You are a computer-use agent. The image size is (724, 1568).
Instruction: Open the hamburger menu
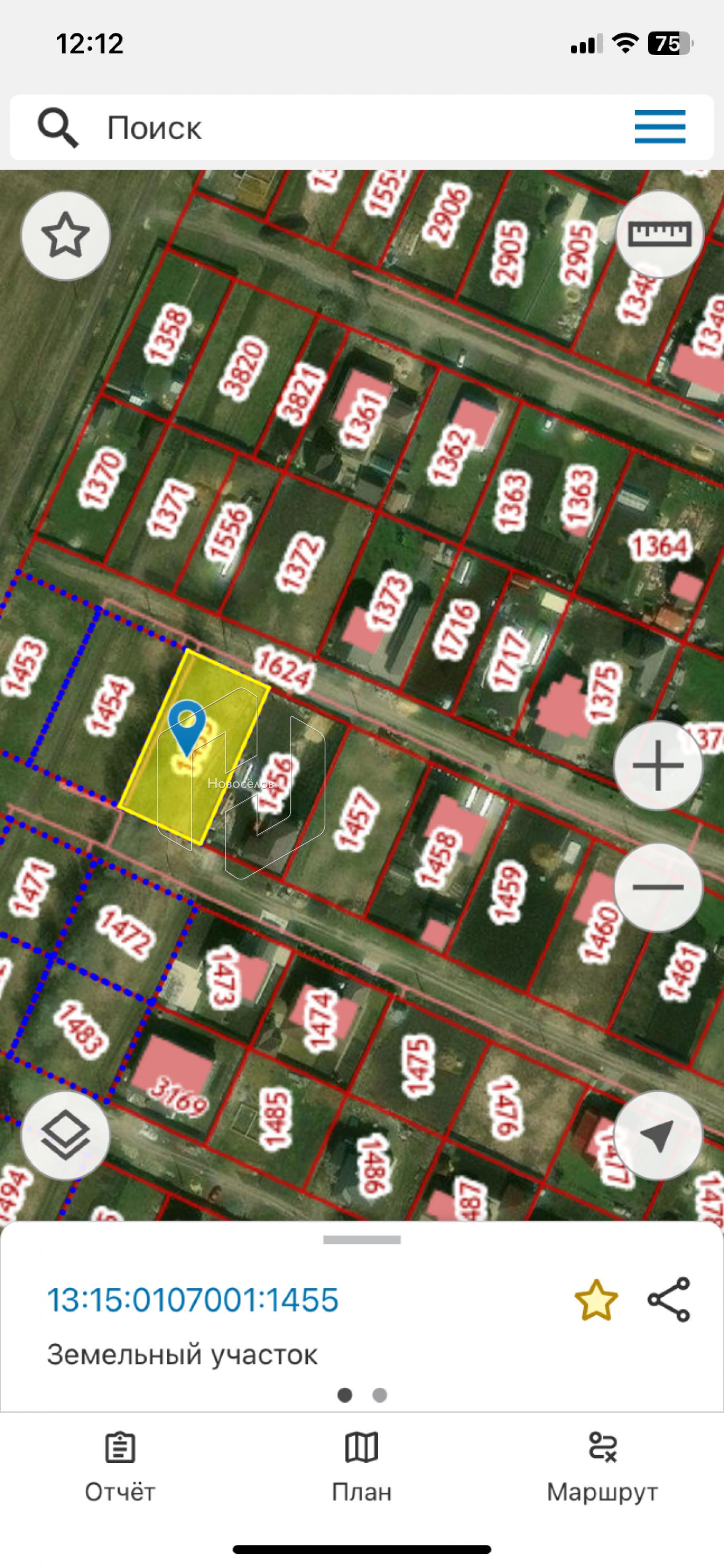[660, 127]
